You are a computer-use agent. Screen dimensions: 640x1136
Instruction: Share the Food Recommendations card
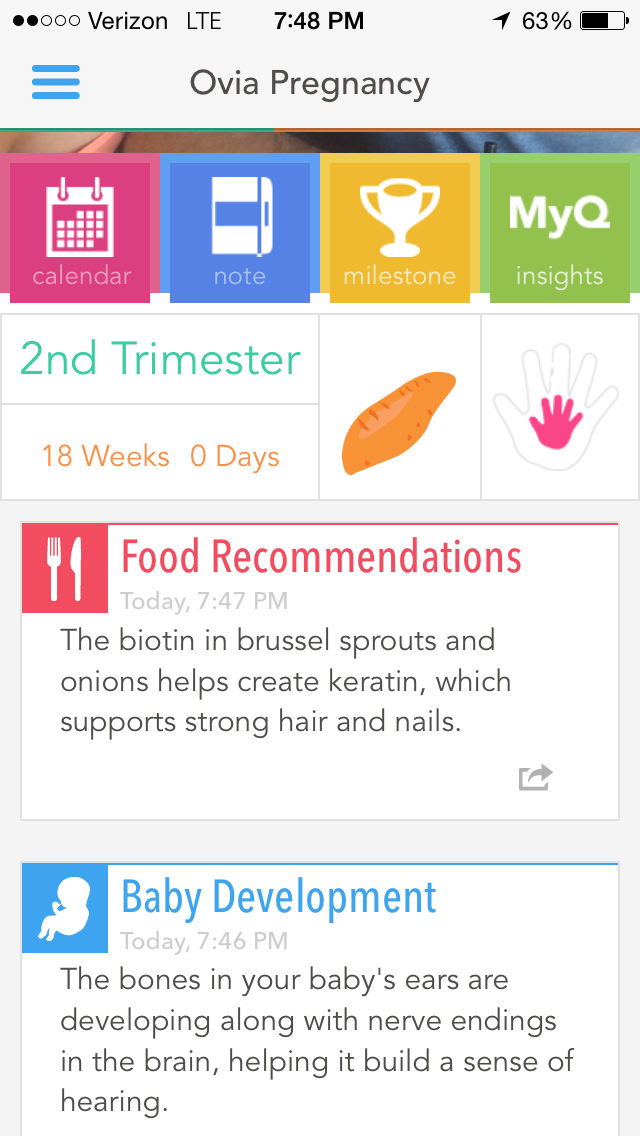coord(536,777)
